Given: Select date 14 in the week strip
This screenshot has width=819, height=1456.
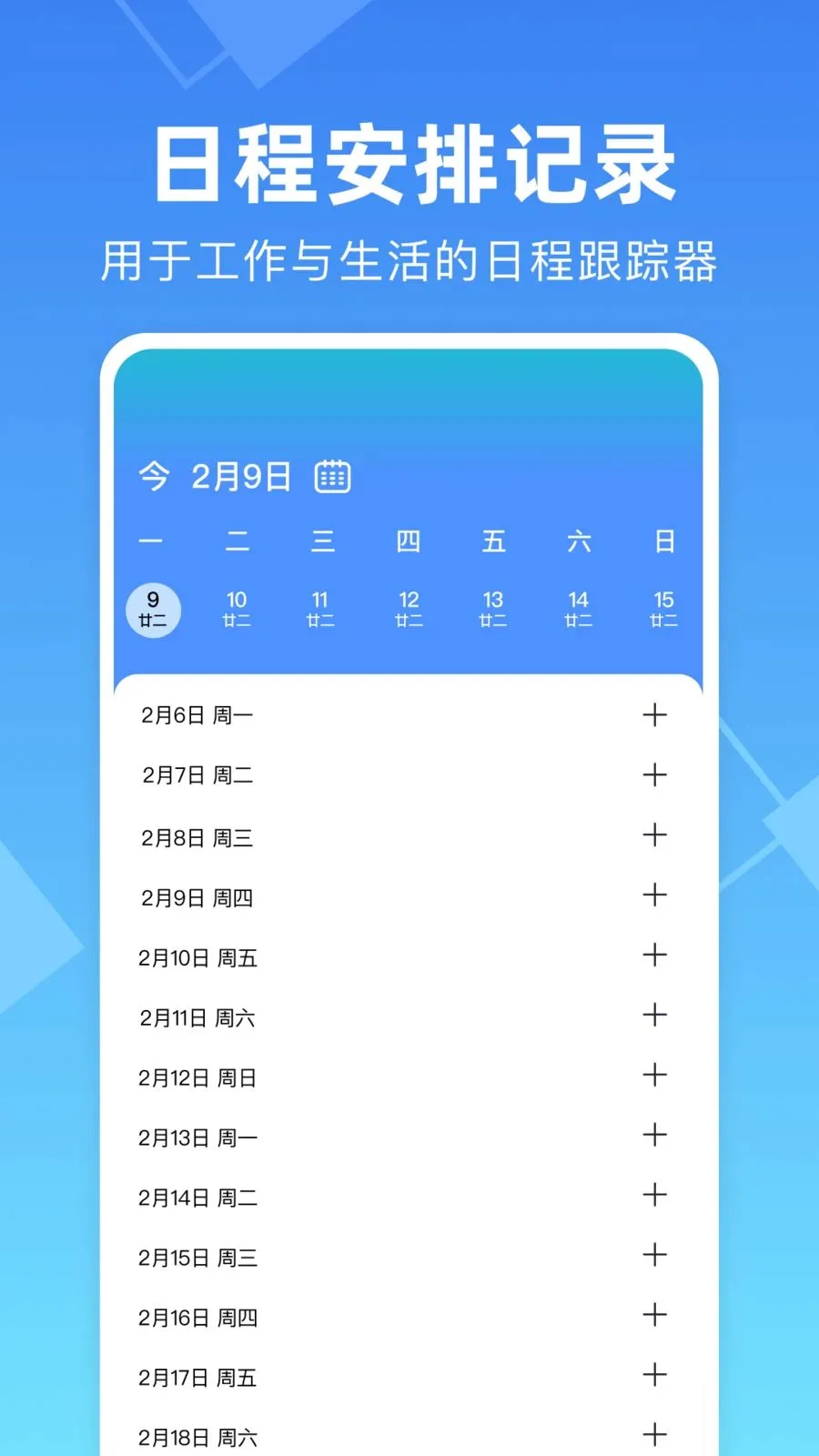Looking at the screenshot, I should click(579, 608).
